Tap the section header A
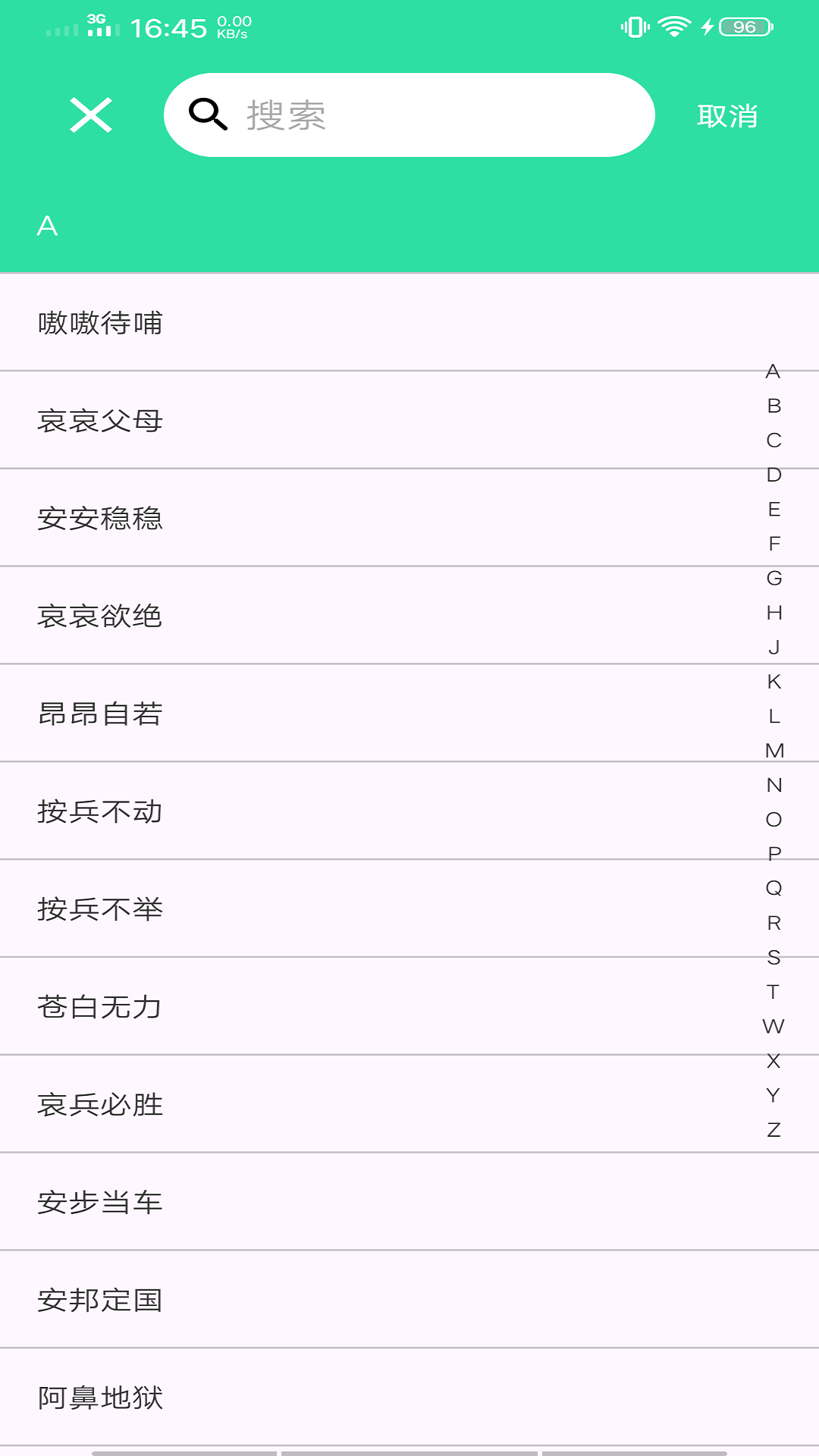This screenshot has width=819, height=1456. [x=48, y=224]
